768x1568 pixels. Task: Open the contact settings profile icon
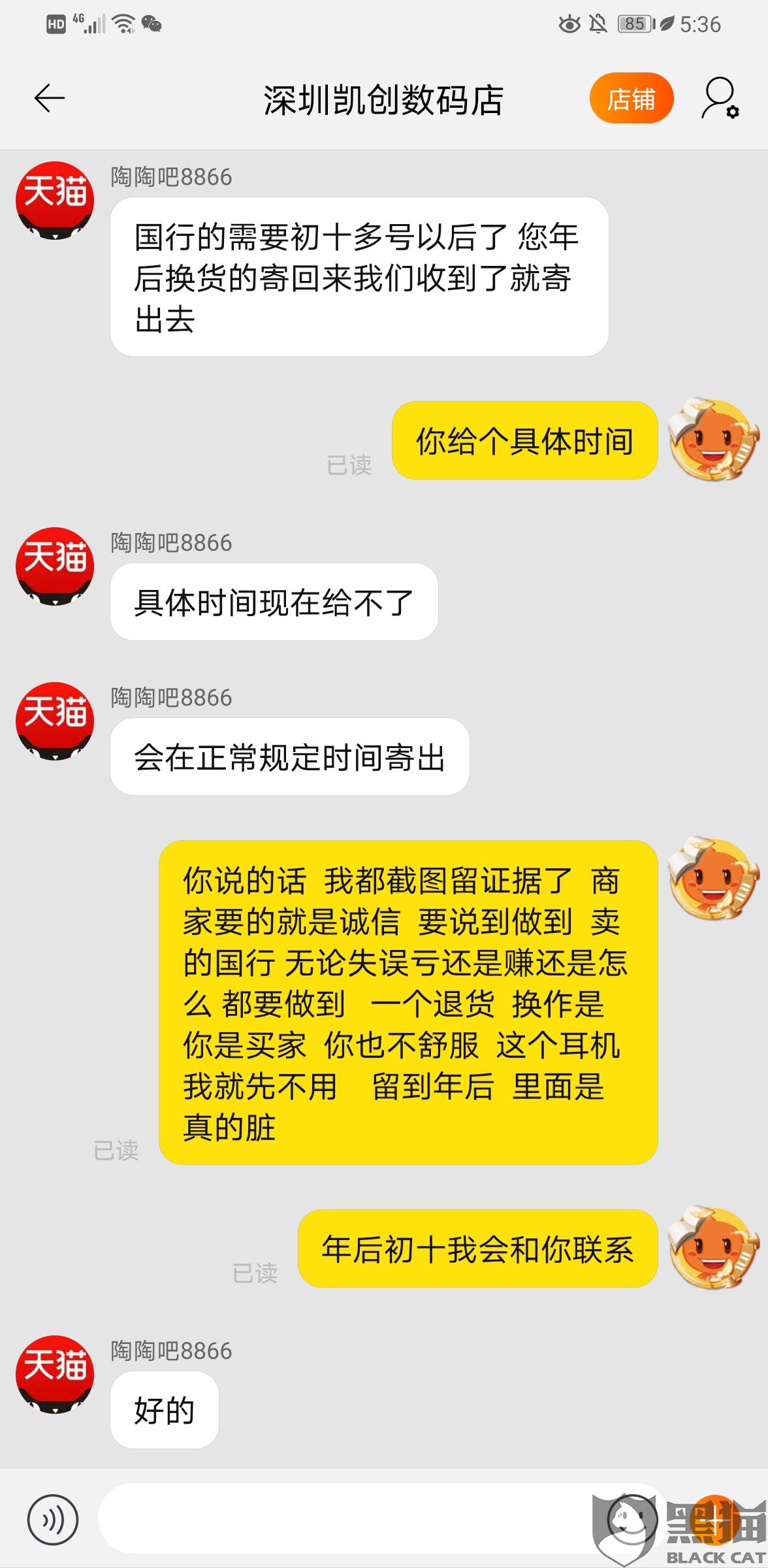pyautogui.click(x=720, y=99)
